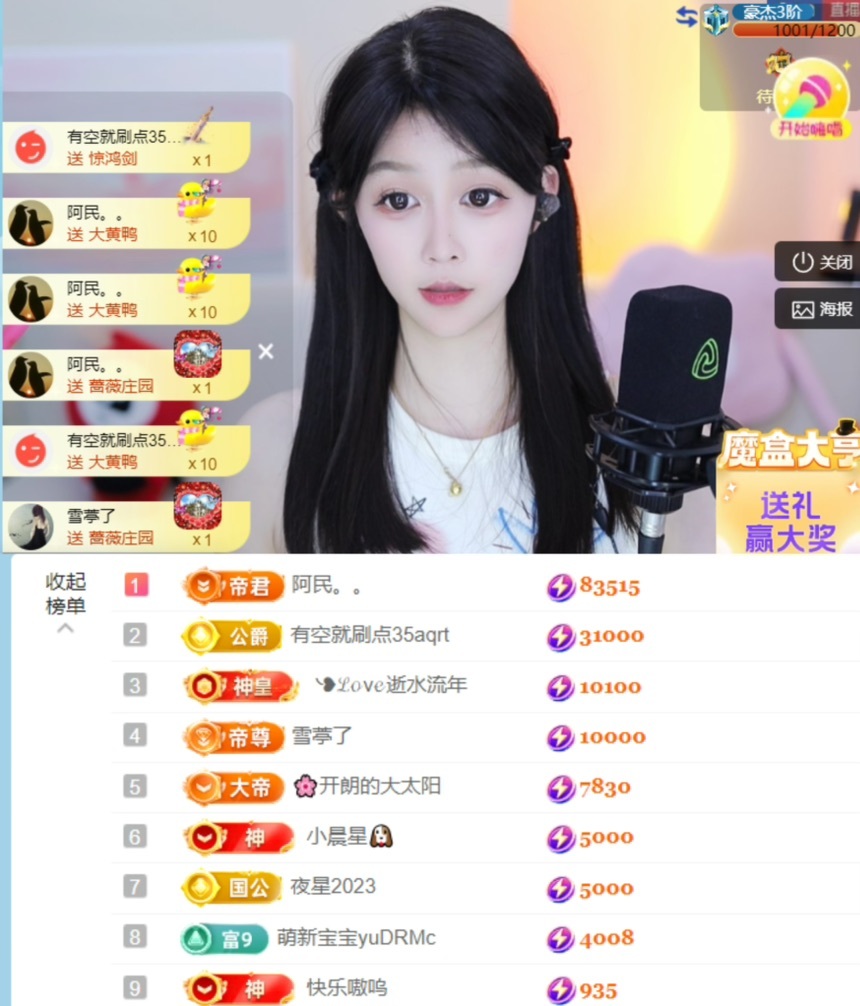View profile of 有空就刷点35aqrt
Screen dimensions: 860x1006
[369, 635]
